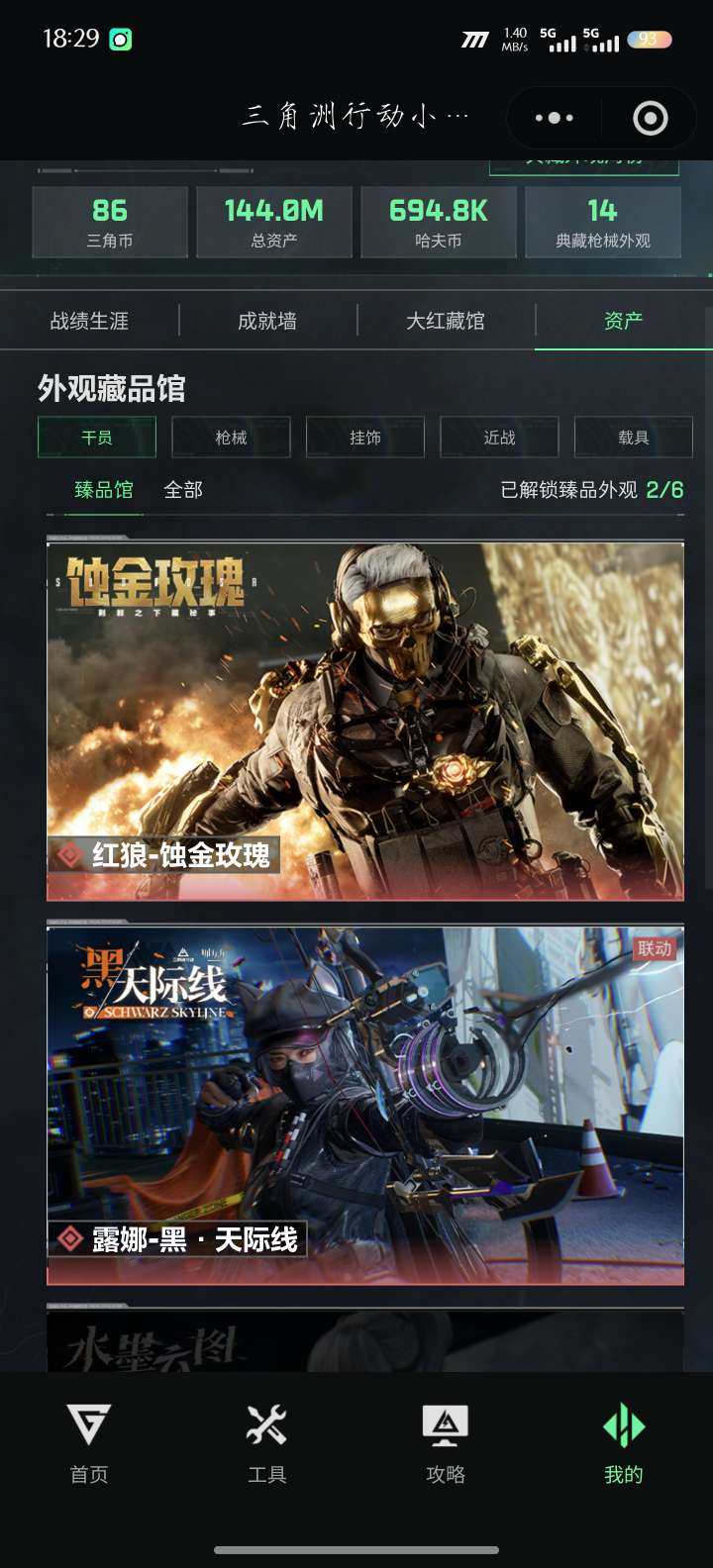713x1568 pixels.
Task: Open the 挂饰 charms category
Action: (x=364, y=437)
